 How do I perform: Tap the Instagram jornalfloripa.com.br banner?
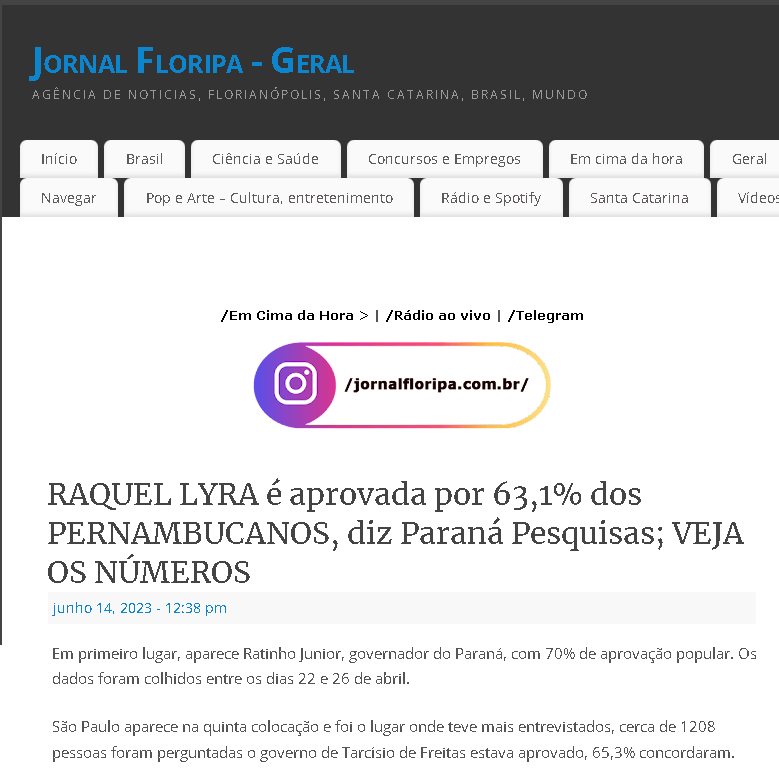[x=402, y=385]
